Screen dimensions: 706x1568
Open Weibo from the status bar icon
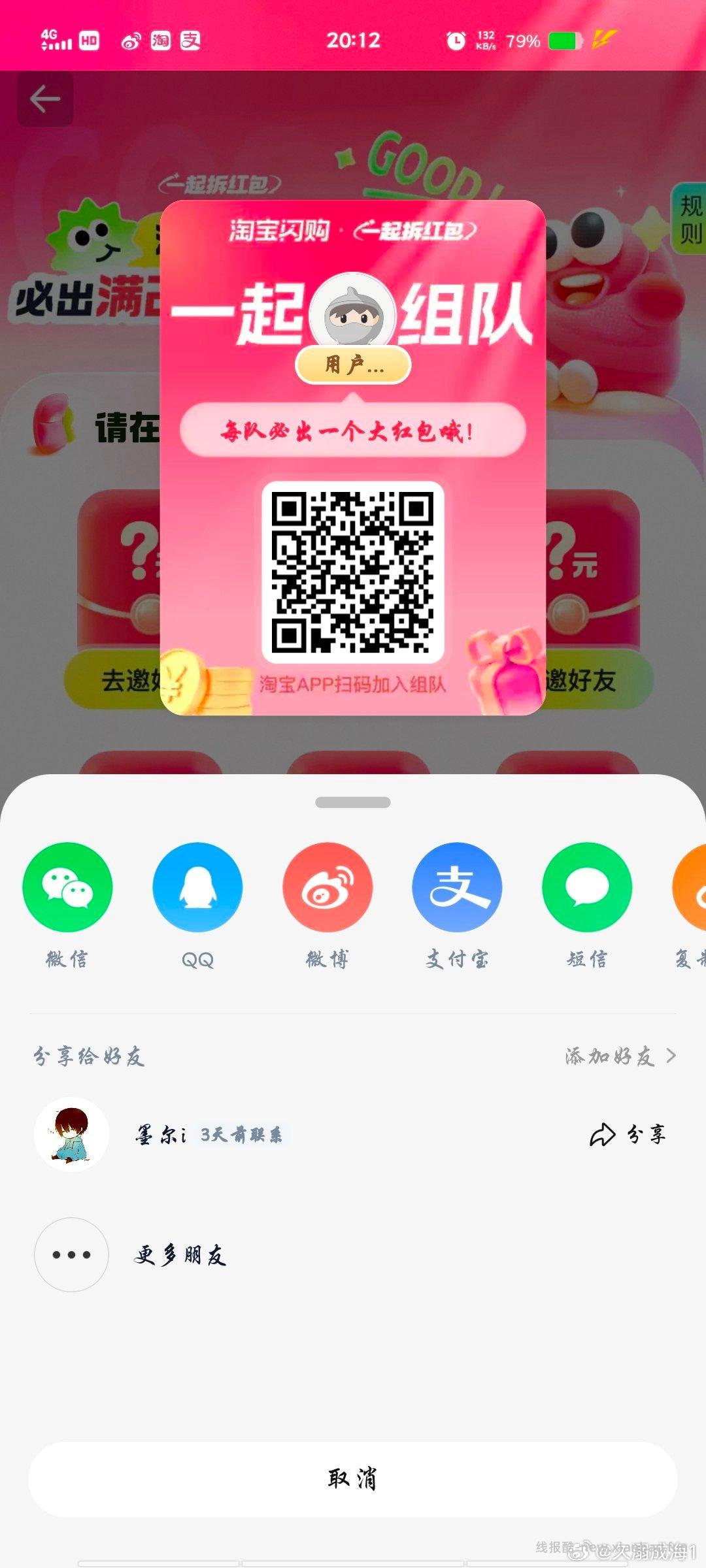coord(131,41)
